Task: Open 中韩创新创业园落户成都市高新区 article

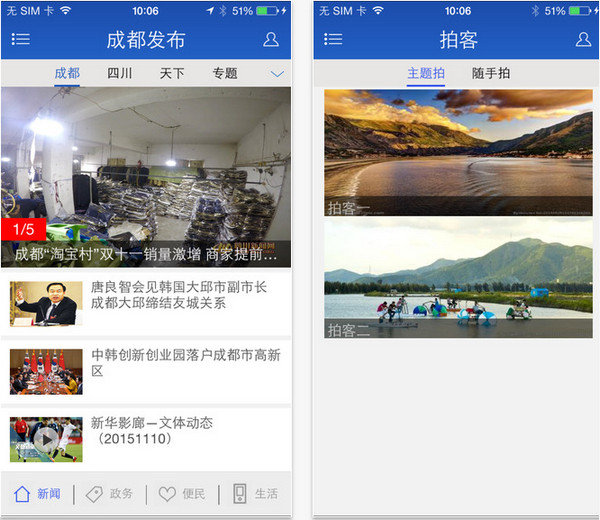Action: click(x=146, y=372)
